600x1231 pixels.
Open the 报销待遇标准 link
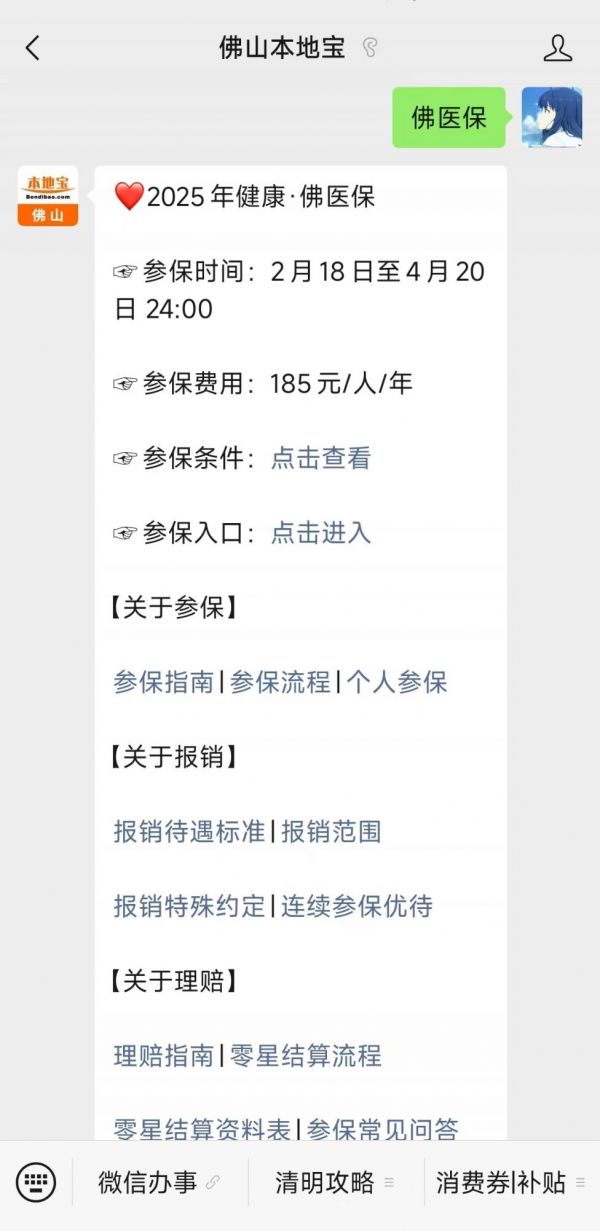(189, 831)
